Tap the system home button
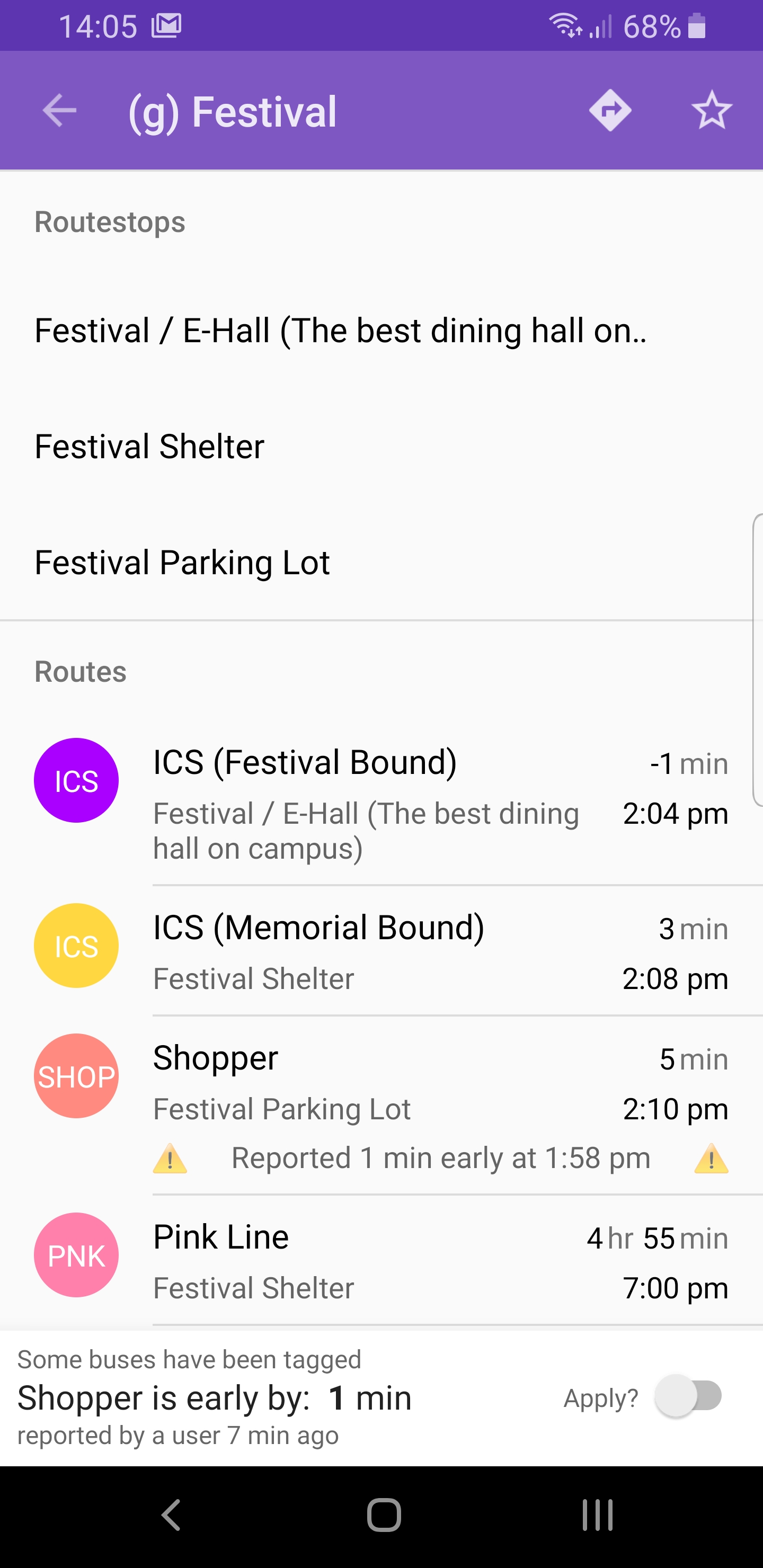The image size is (763, 1568). point(384,1514)
